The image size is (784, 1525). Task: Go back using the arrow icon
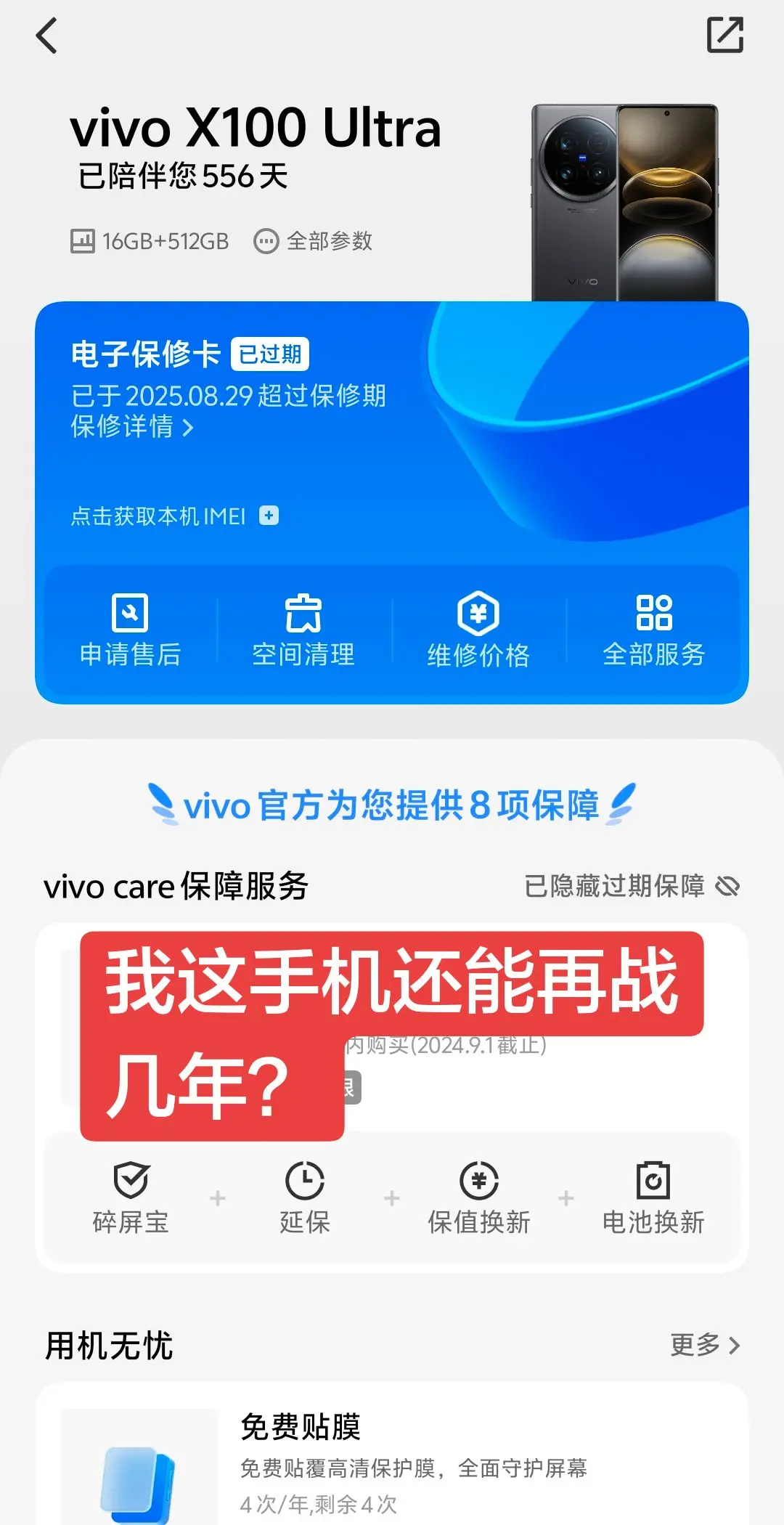tap(47, 36)
